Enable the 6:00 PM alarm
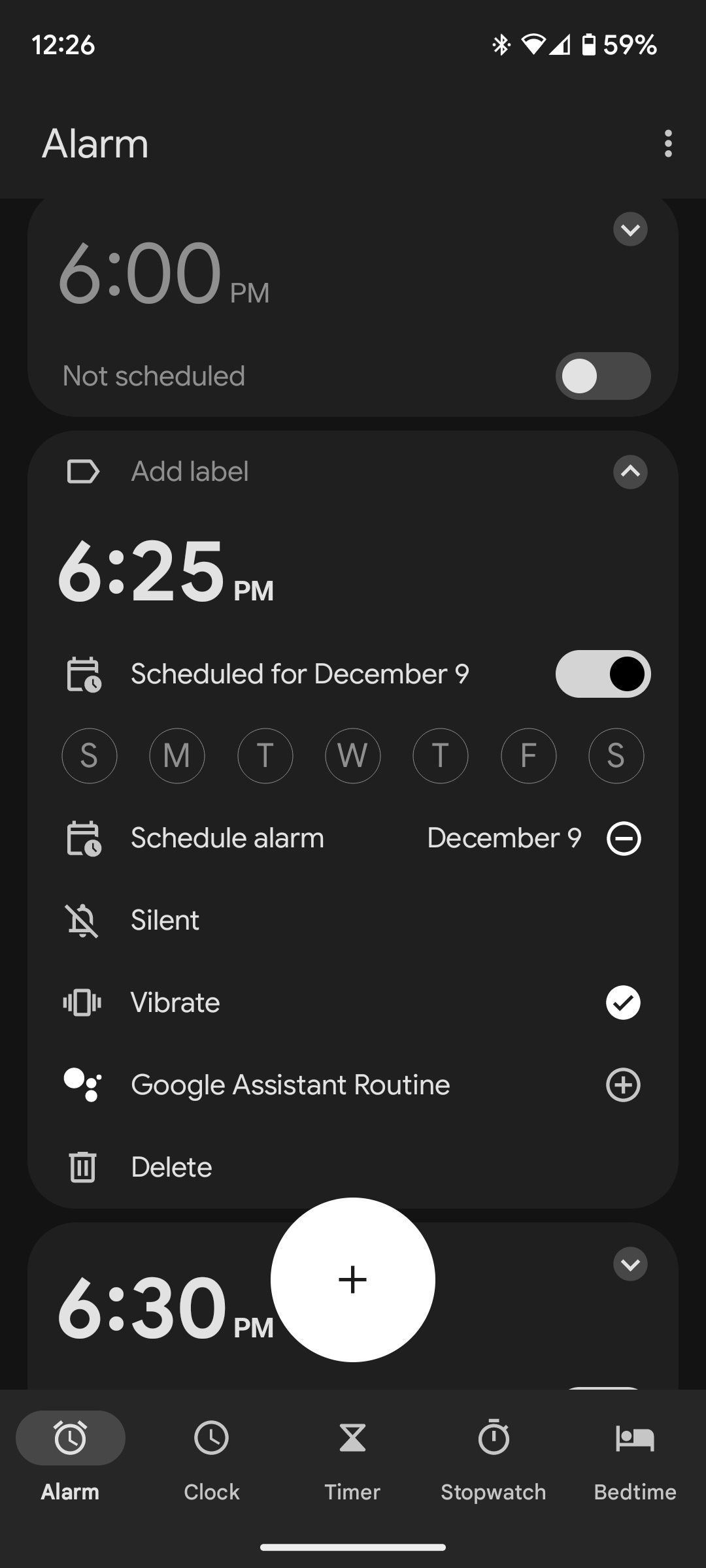 click(603, 376)
